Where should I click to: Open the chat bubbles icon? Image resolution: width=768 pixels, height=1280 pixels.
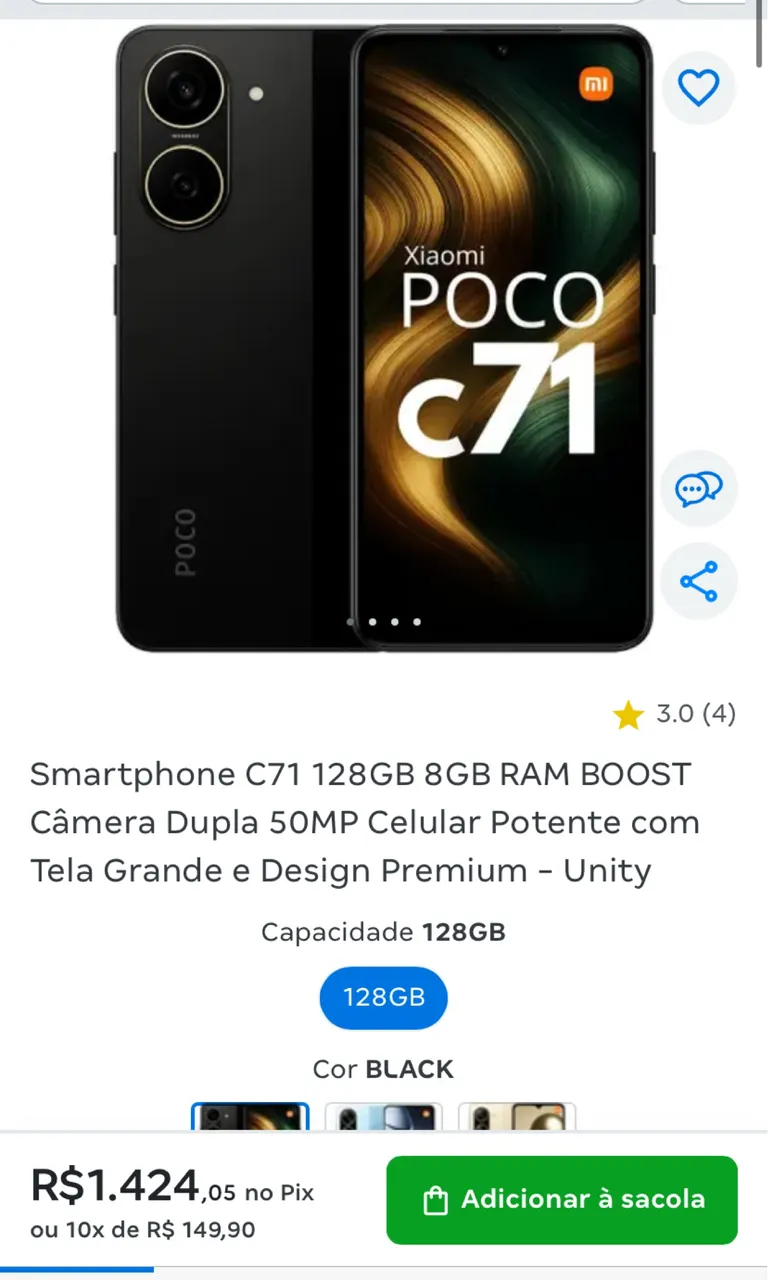click(x=698, y=489)
